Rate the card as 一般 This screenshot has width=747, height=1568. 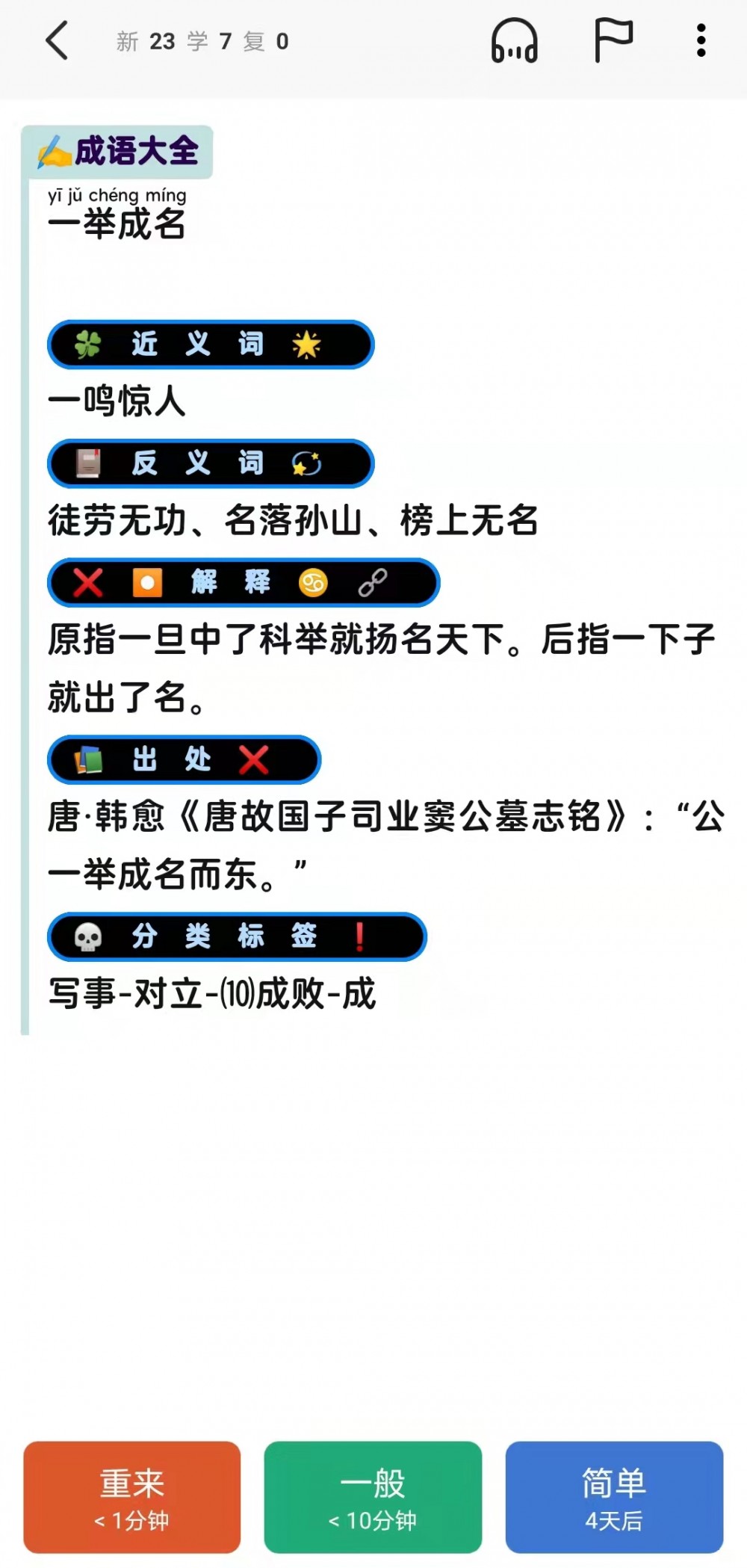(373, 1497)
